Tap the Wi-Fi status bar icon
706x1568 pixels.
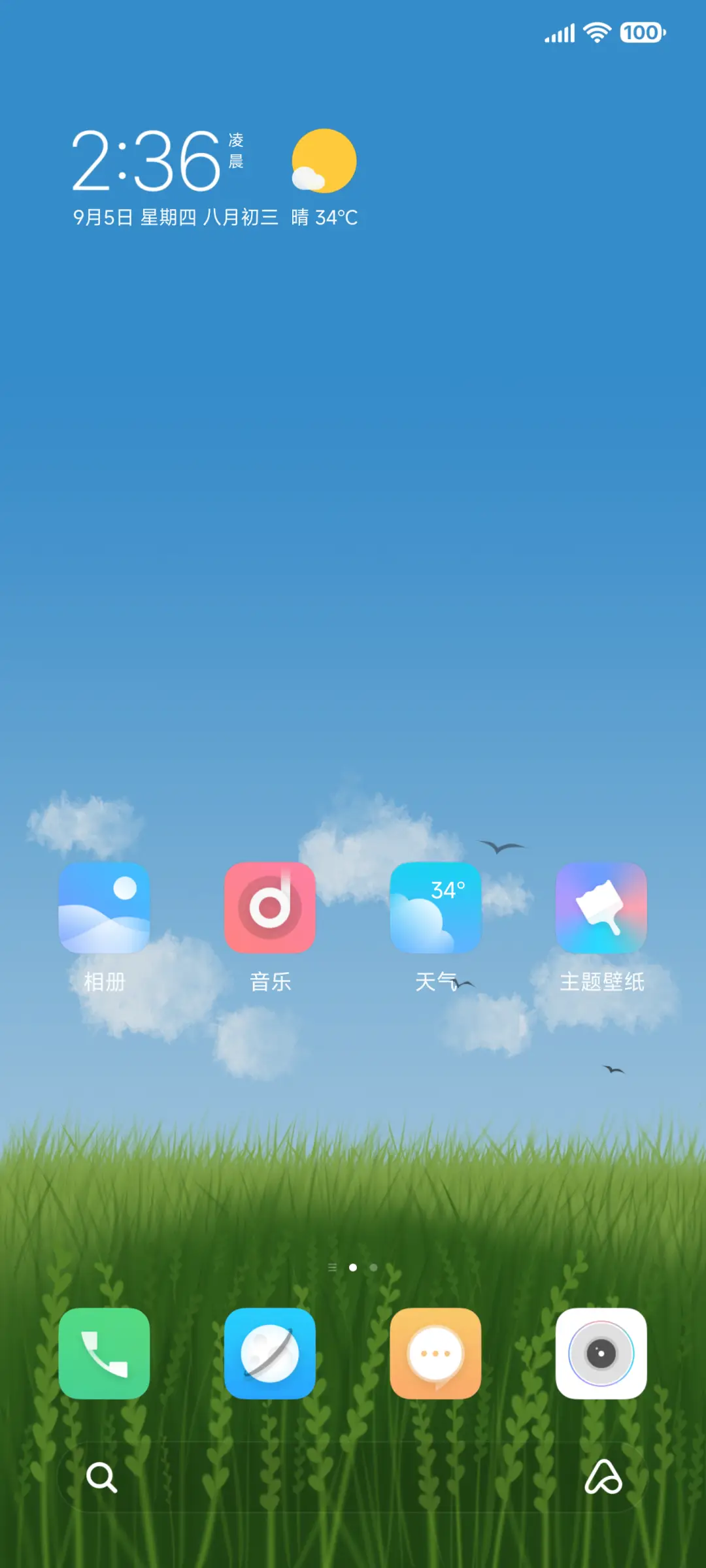tap(597, 31)
